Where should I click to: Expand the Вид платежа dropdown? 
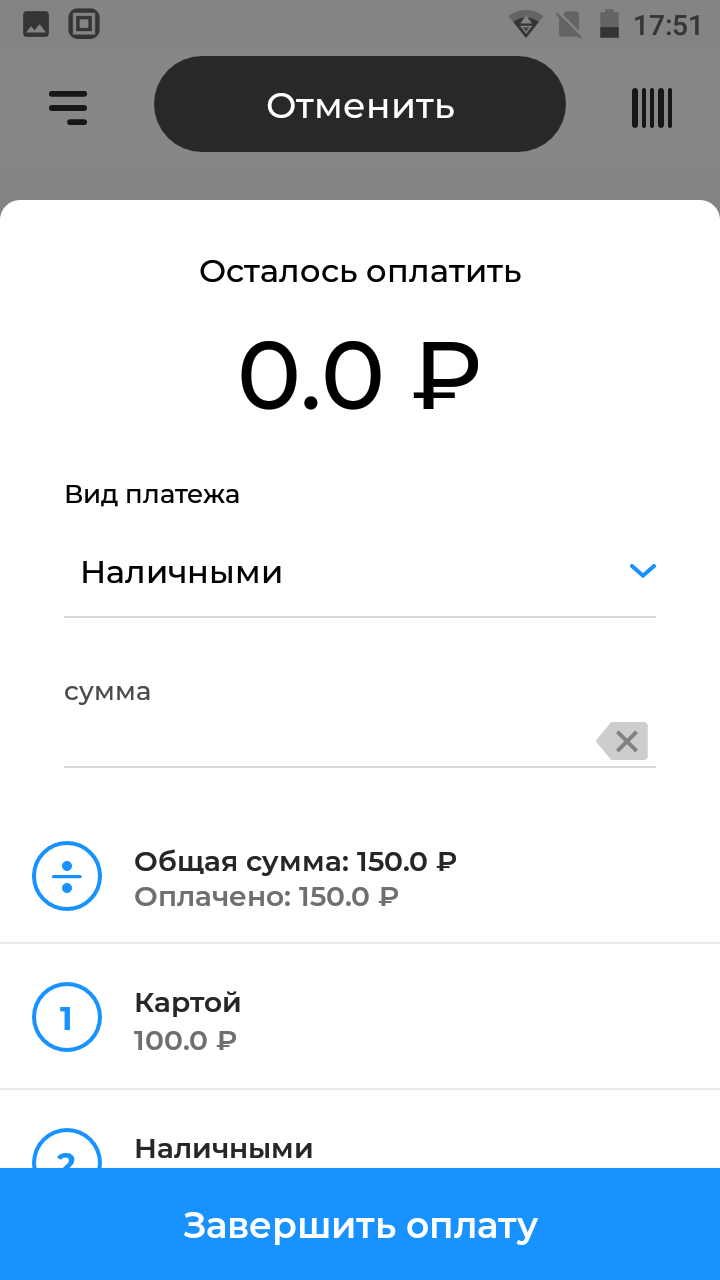coord(360,572)
